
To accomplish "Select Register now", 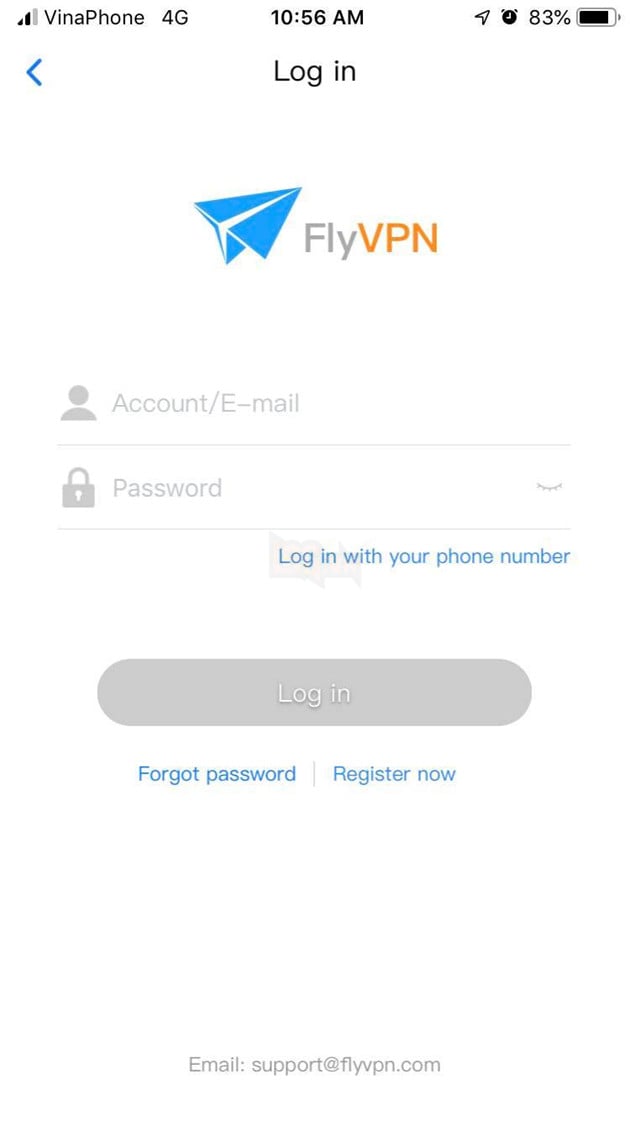I will point(394,774).
